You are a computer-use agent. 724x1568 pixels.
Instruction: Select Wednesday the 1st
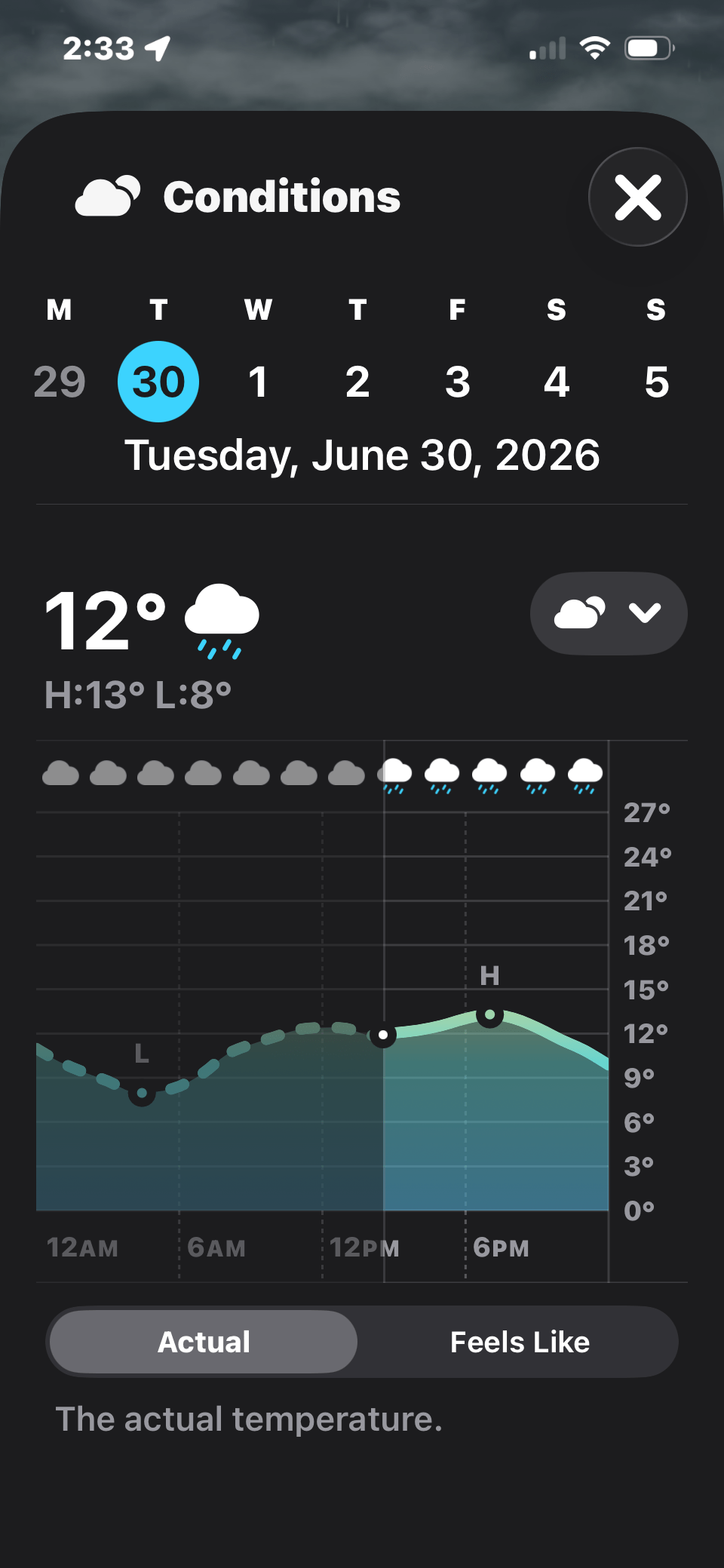point(258,382)
